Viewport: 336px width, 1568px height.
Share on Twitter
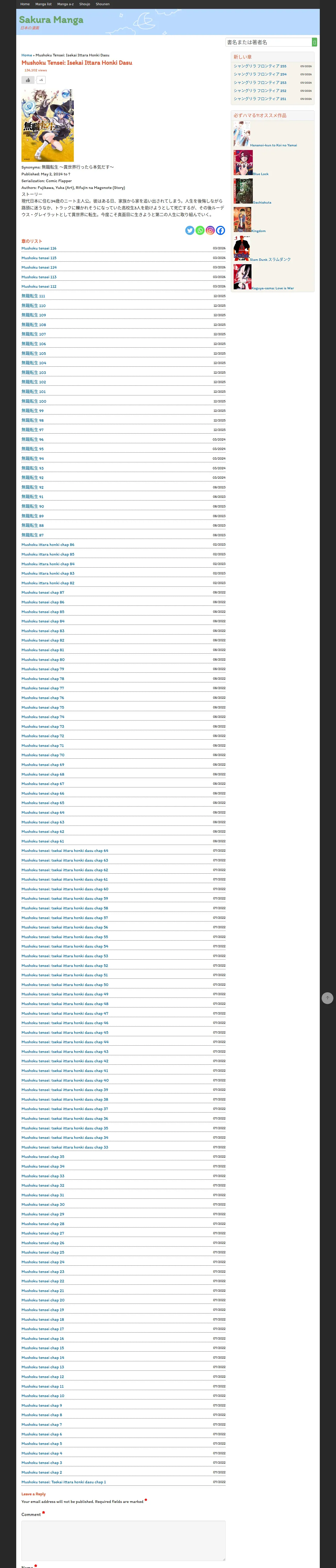(190, 230)
